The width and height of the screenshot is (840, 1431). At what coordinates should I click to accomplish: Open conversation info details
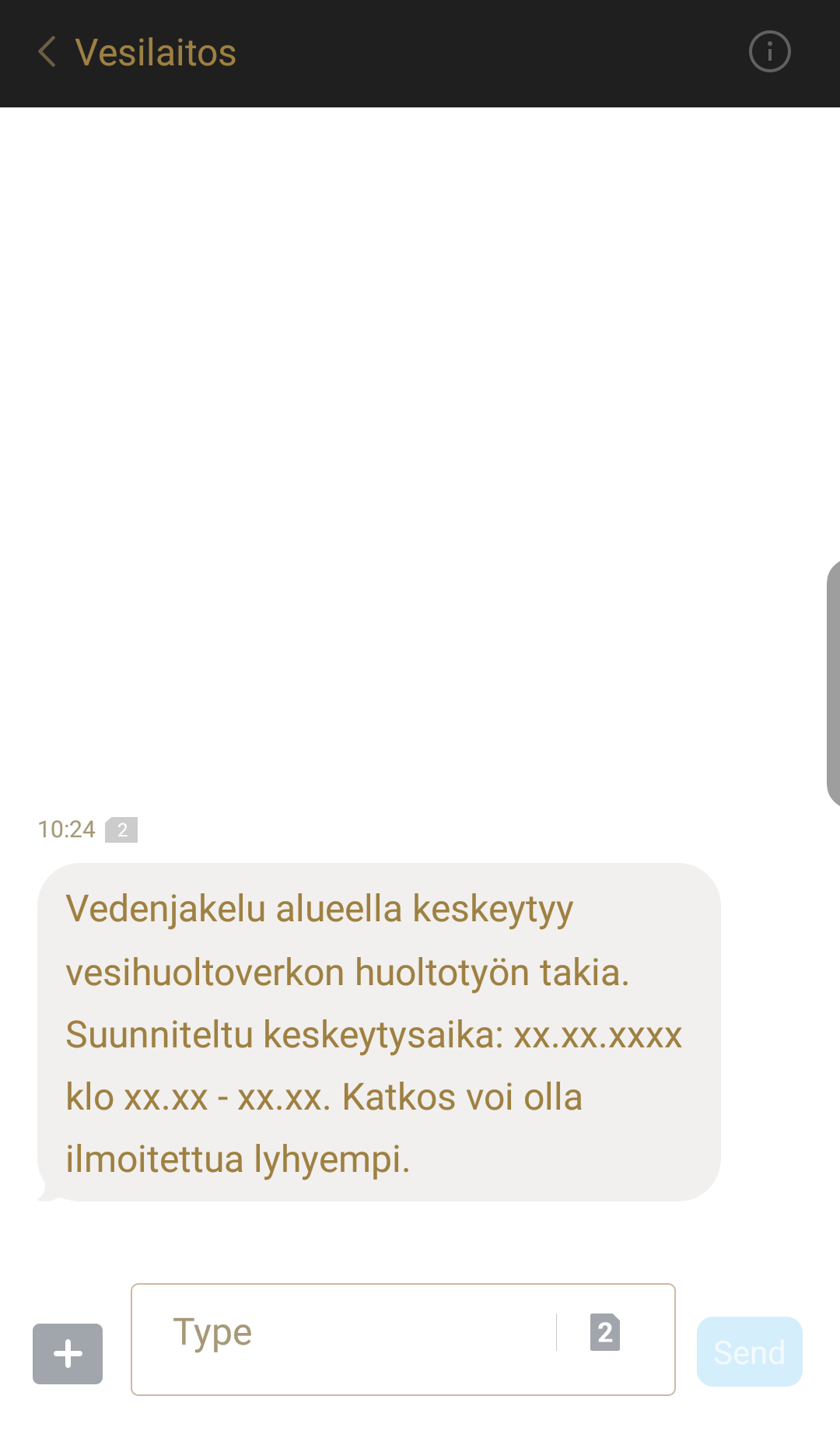coord(769,52)
